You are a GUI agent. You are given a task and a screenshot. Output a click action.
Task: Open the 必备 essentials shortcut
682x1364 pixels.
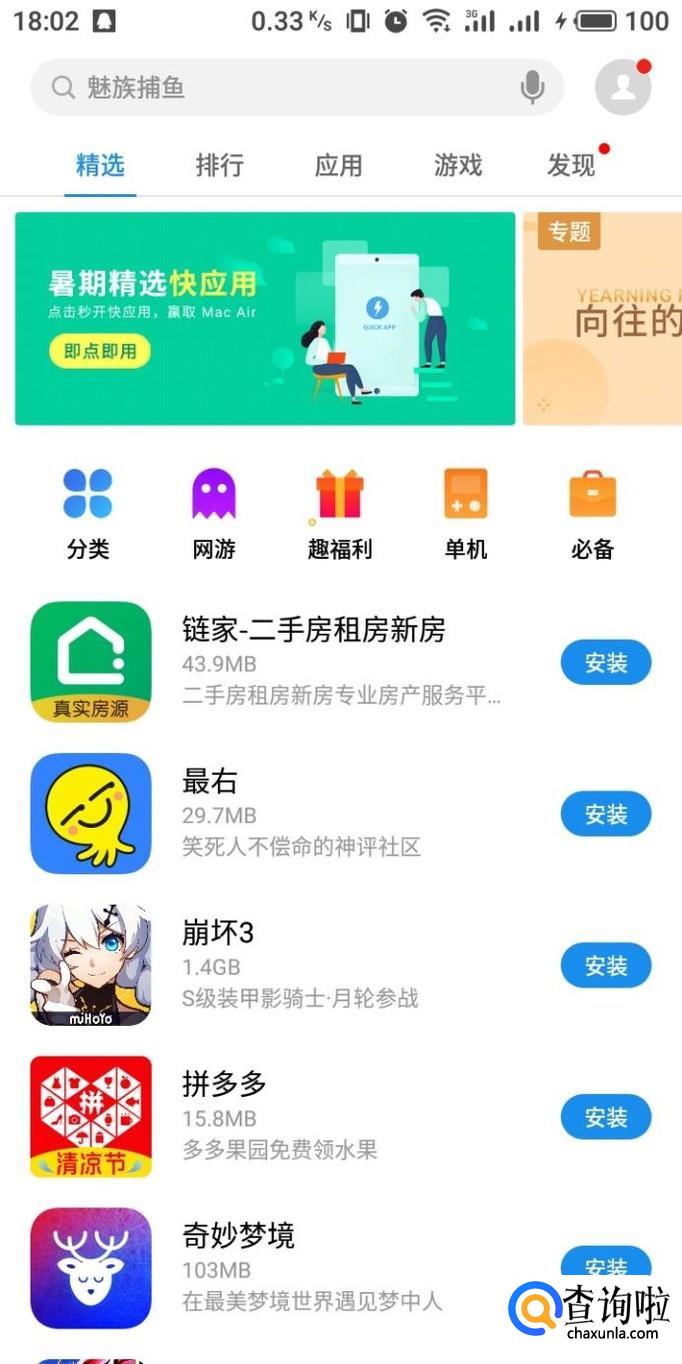click(592, 514)
